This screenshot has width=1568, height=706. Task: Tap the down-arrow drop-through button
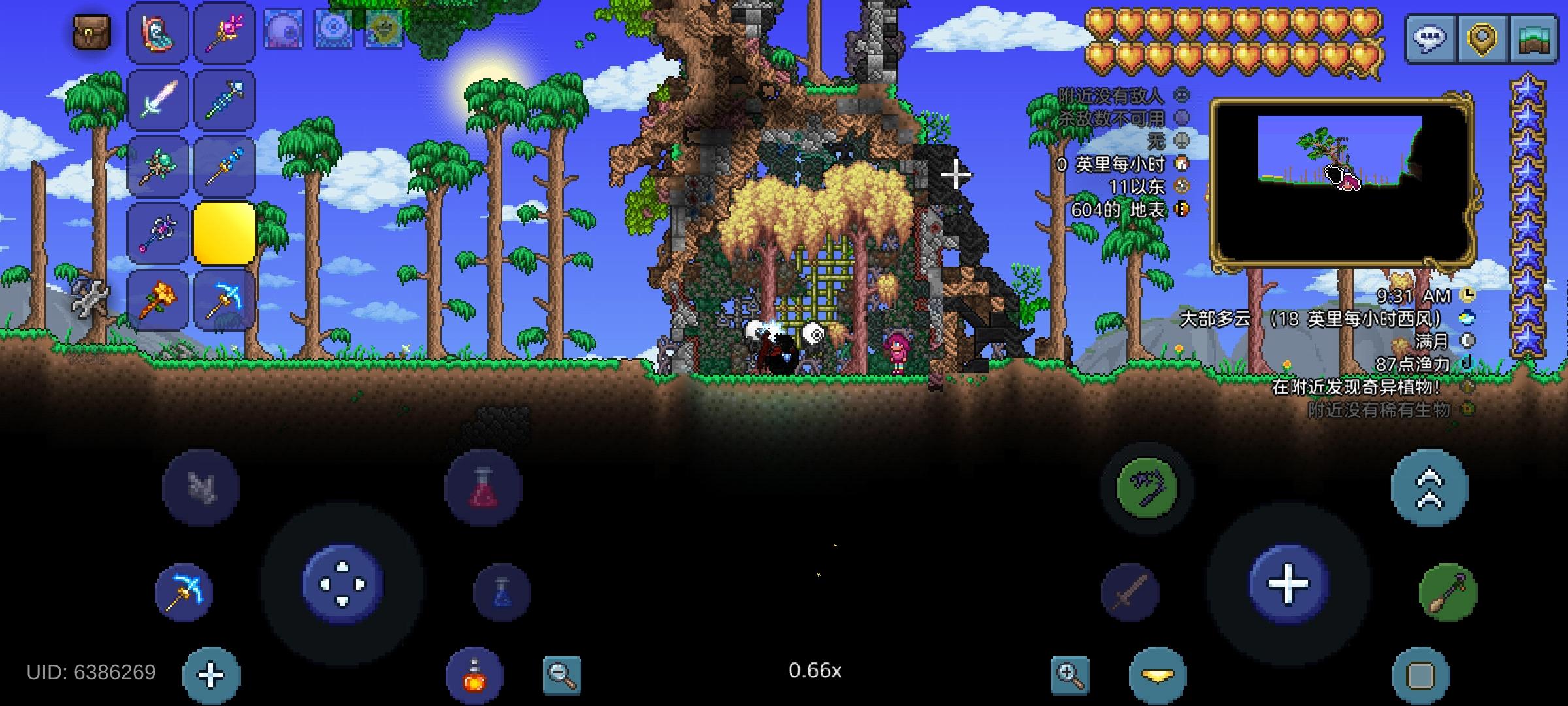click(x=1158, y=675)
